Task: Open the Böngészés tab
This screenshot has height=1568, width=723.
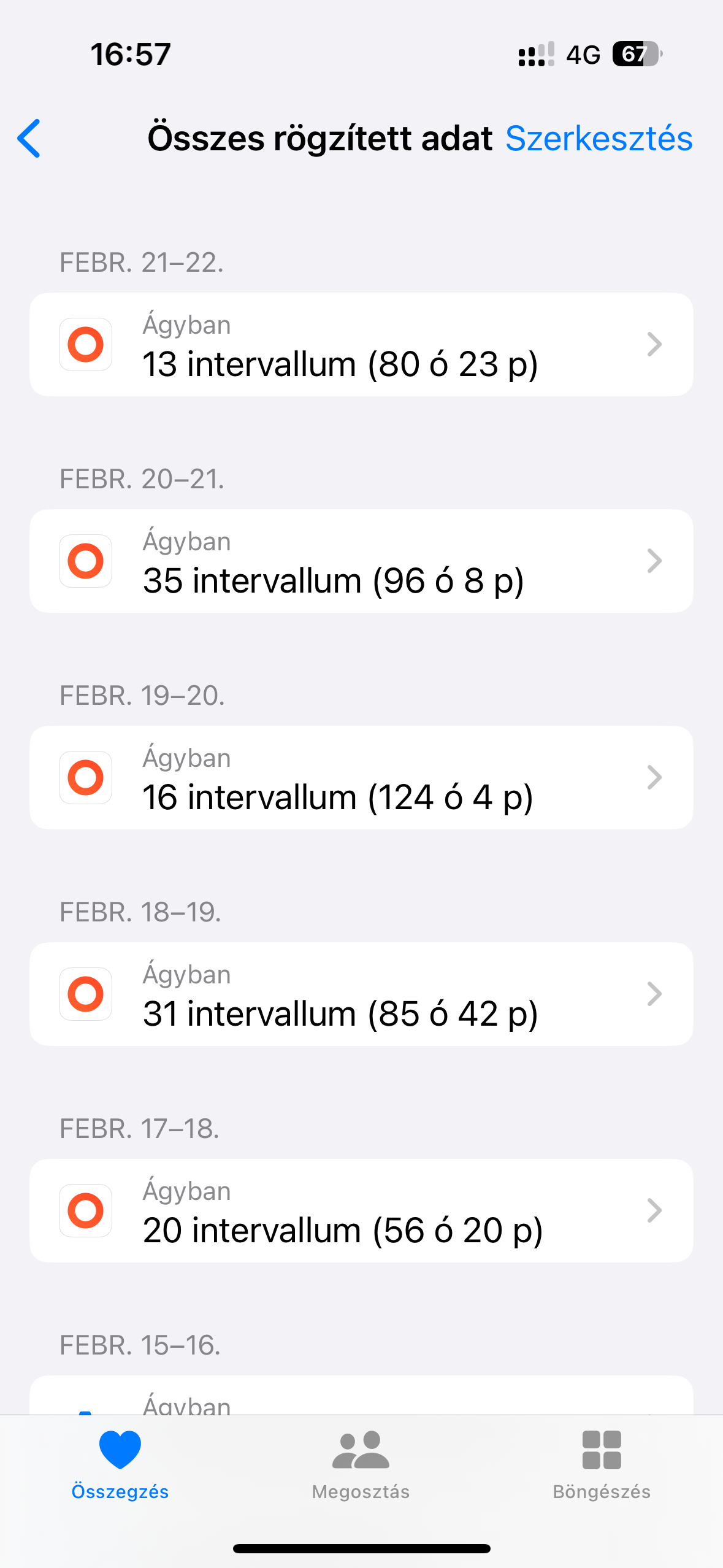Action: pyautogui.click(x=602, y=1465)
